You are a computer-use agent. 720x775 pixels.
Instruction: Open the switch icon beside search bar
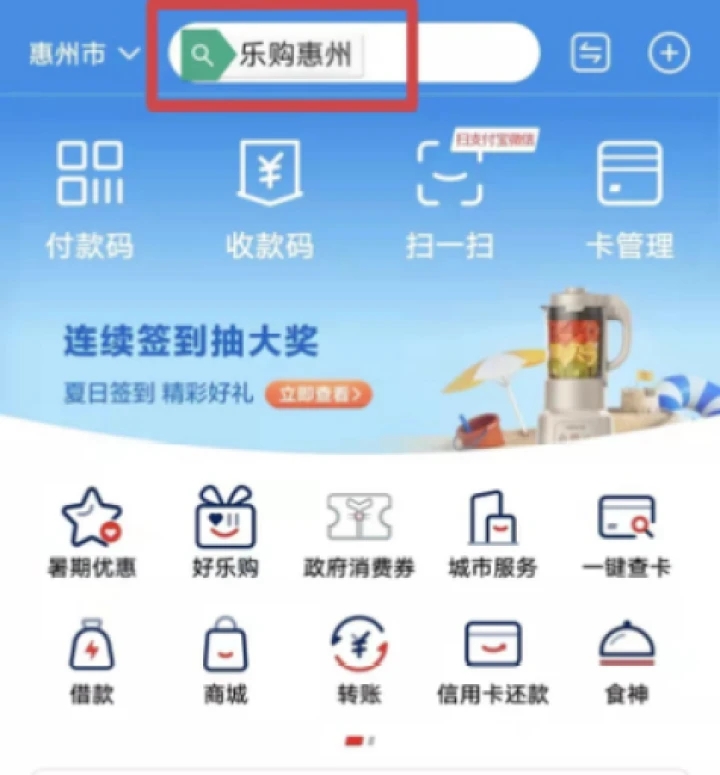tap(590, 54)
